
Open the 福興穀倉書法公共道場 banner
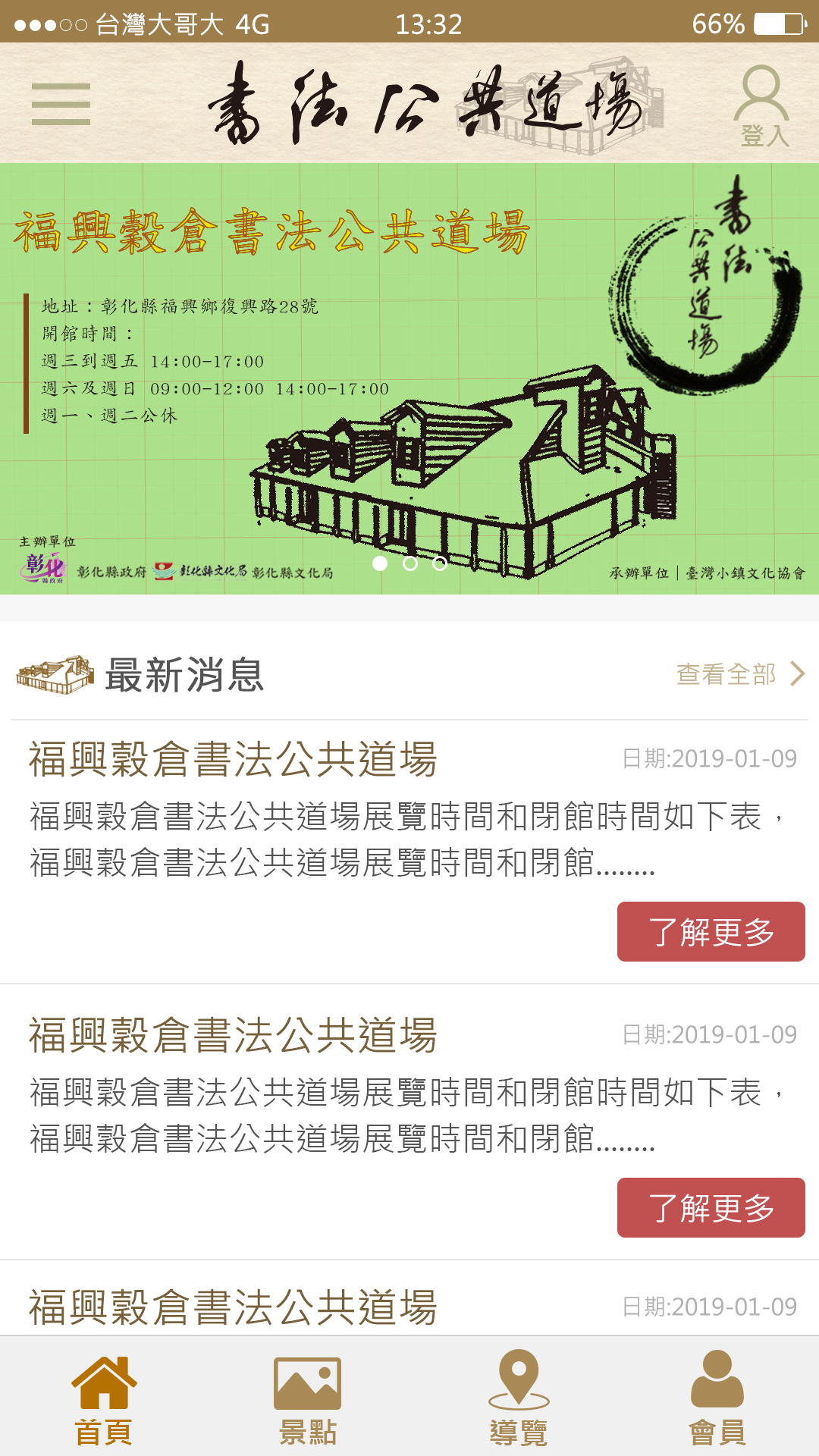[409, 379]
